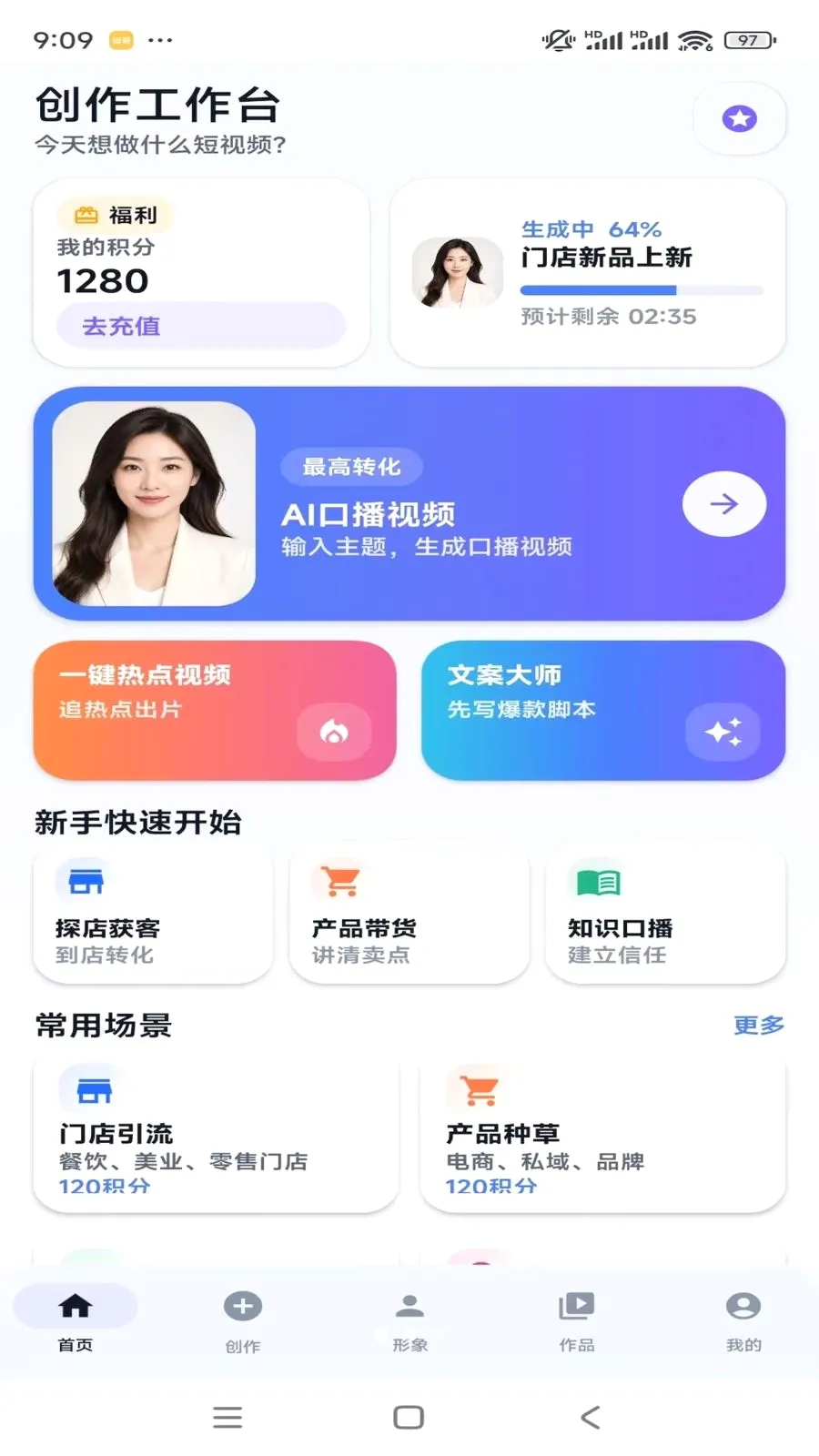Select 知识口播 quick start card
Screen dimensions: 819x1456
point(666,915)
